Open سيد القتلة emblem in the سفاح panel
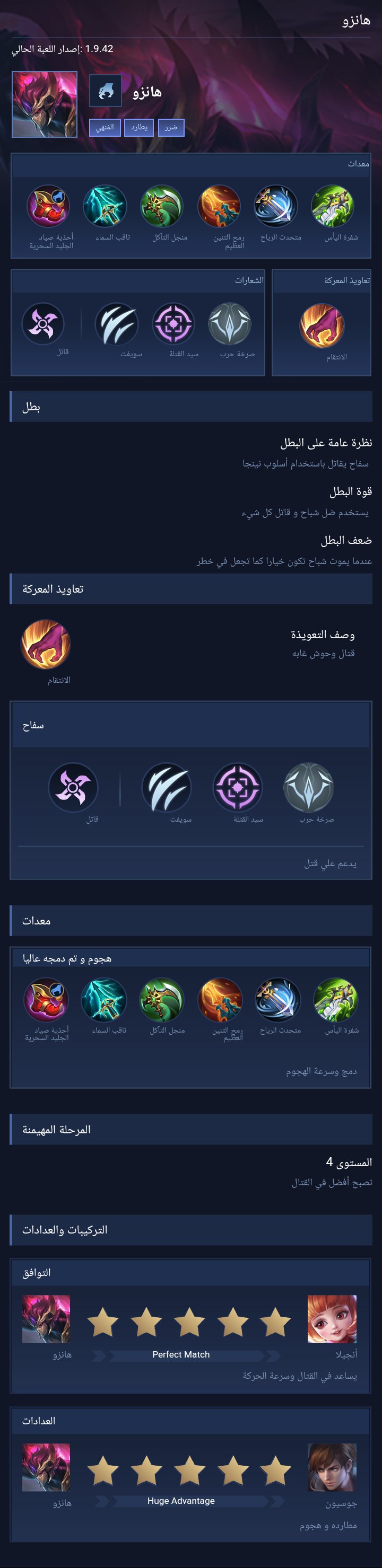The image size is (382, 1568). coord(237,787)
